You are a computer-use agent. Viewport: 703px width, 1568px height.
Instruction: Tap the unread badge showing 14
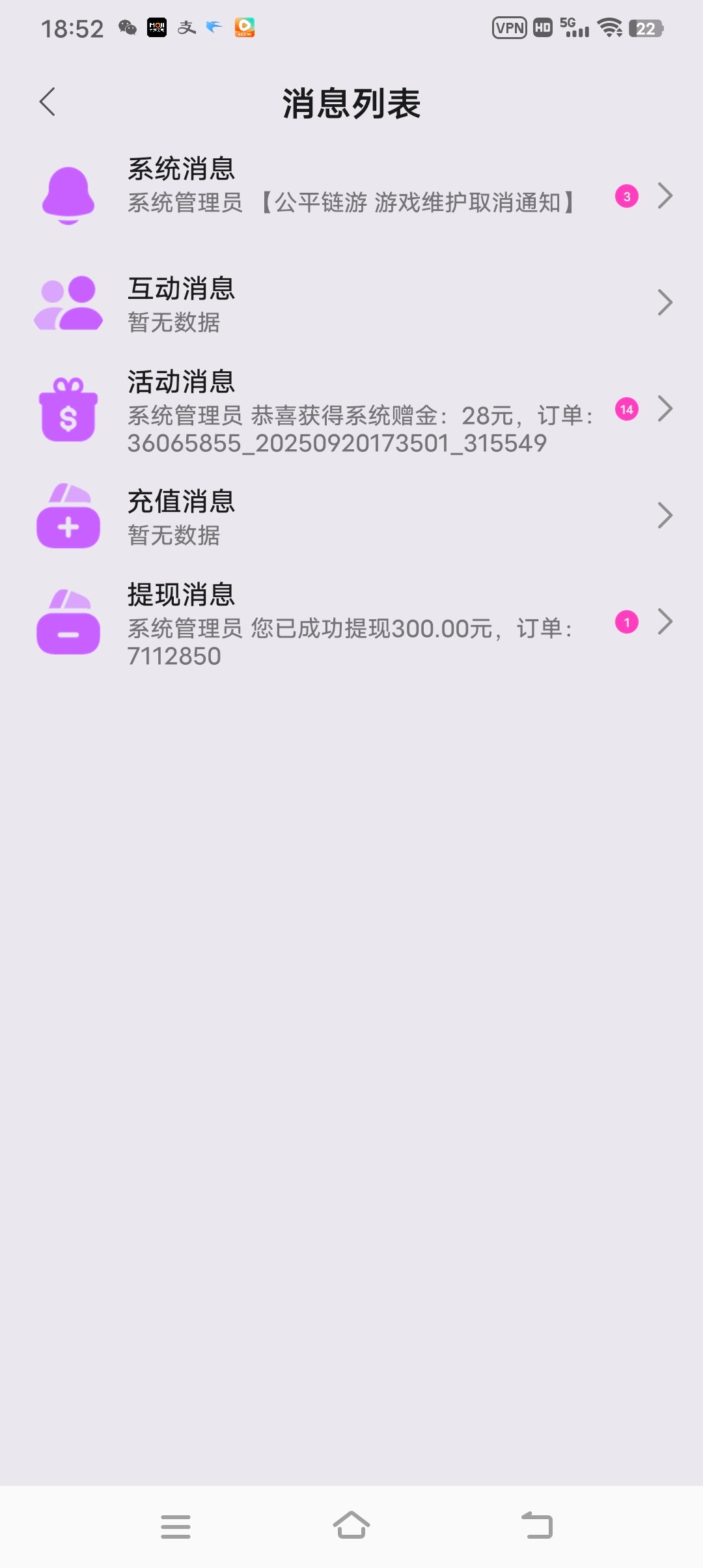point(627,410)
